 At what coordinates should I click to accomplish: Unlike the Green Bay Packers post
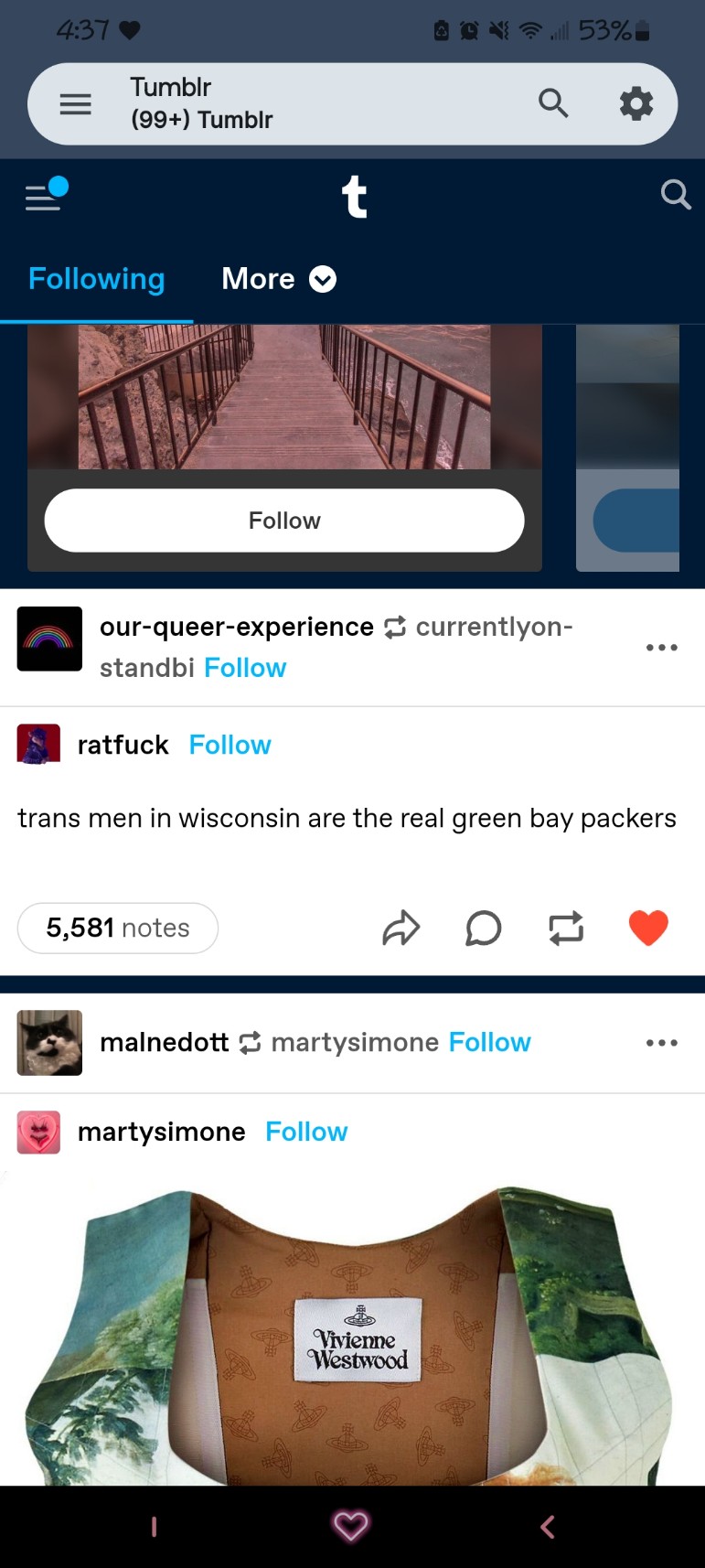pyautogui.click(x=648, y=929)
